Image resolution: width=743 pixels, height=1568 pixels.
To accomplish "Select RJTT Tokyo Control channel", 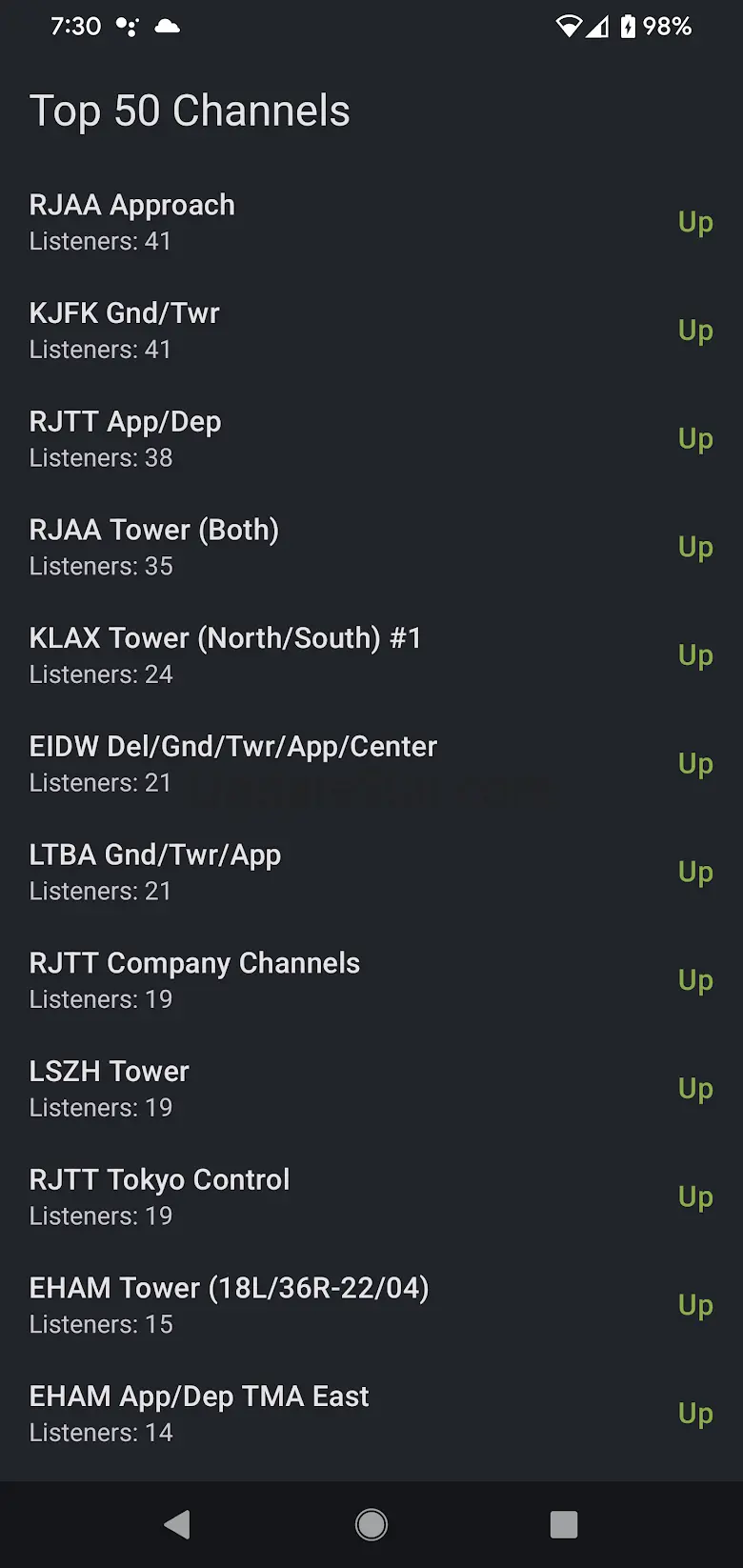I will pyautogui.click(x=371, y=1197).
